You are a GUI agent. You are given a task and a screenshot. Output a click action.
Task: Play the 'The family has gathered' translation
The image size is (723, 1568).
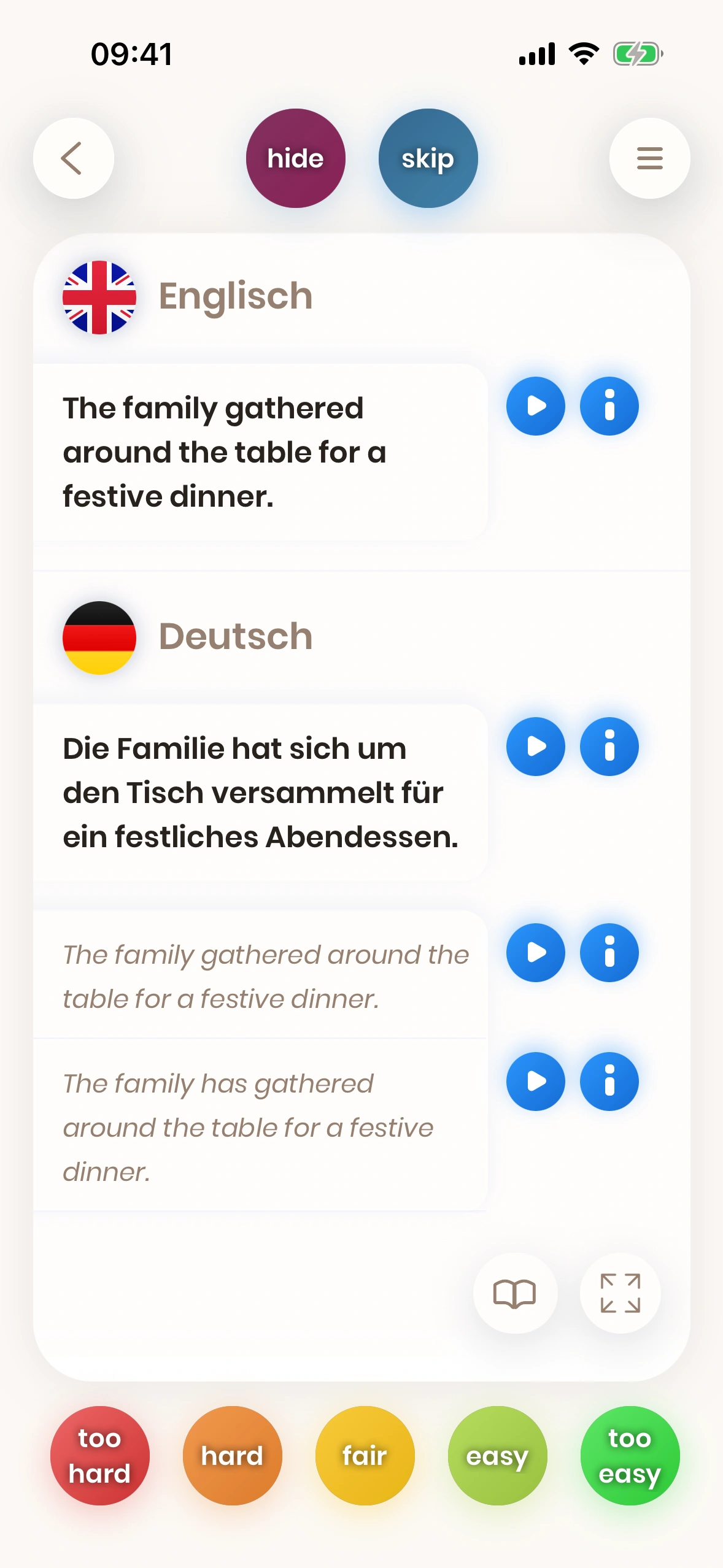(535, 1082)
